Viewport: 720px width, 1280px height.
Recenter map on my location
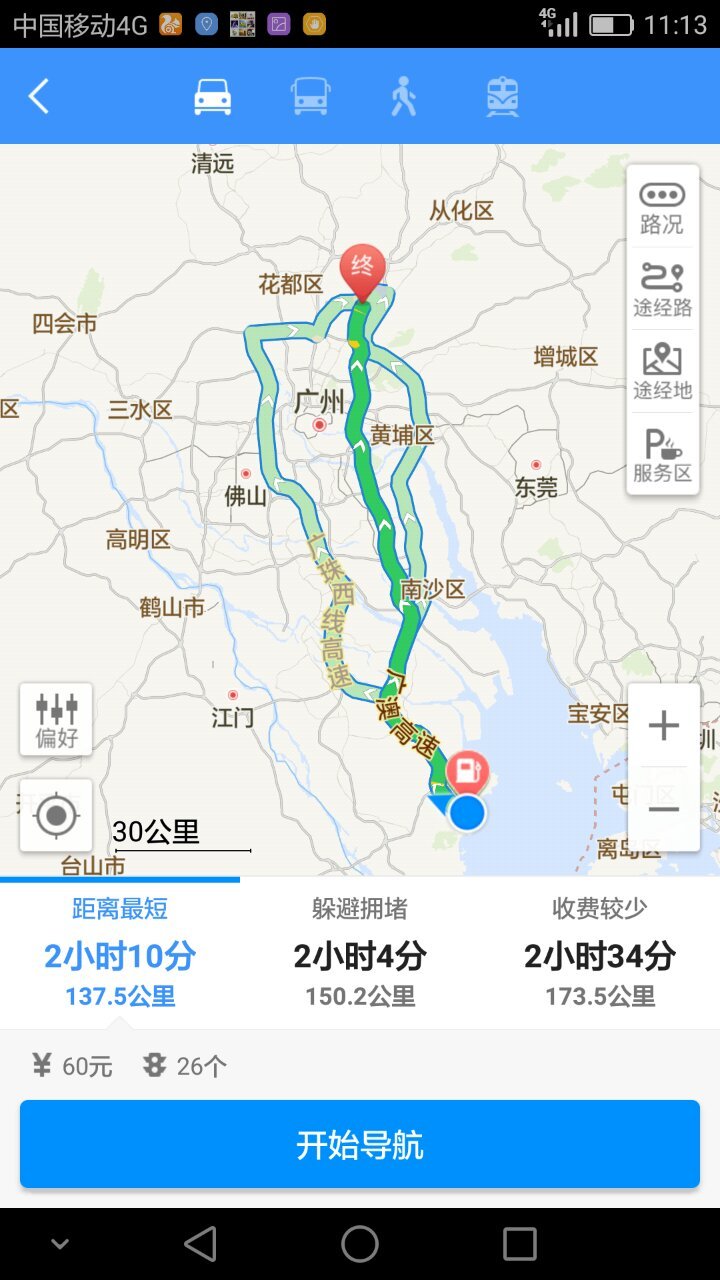click(56, 816)
